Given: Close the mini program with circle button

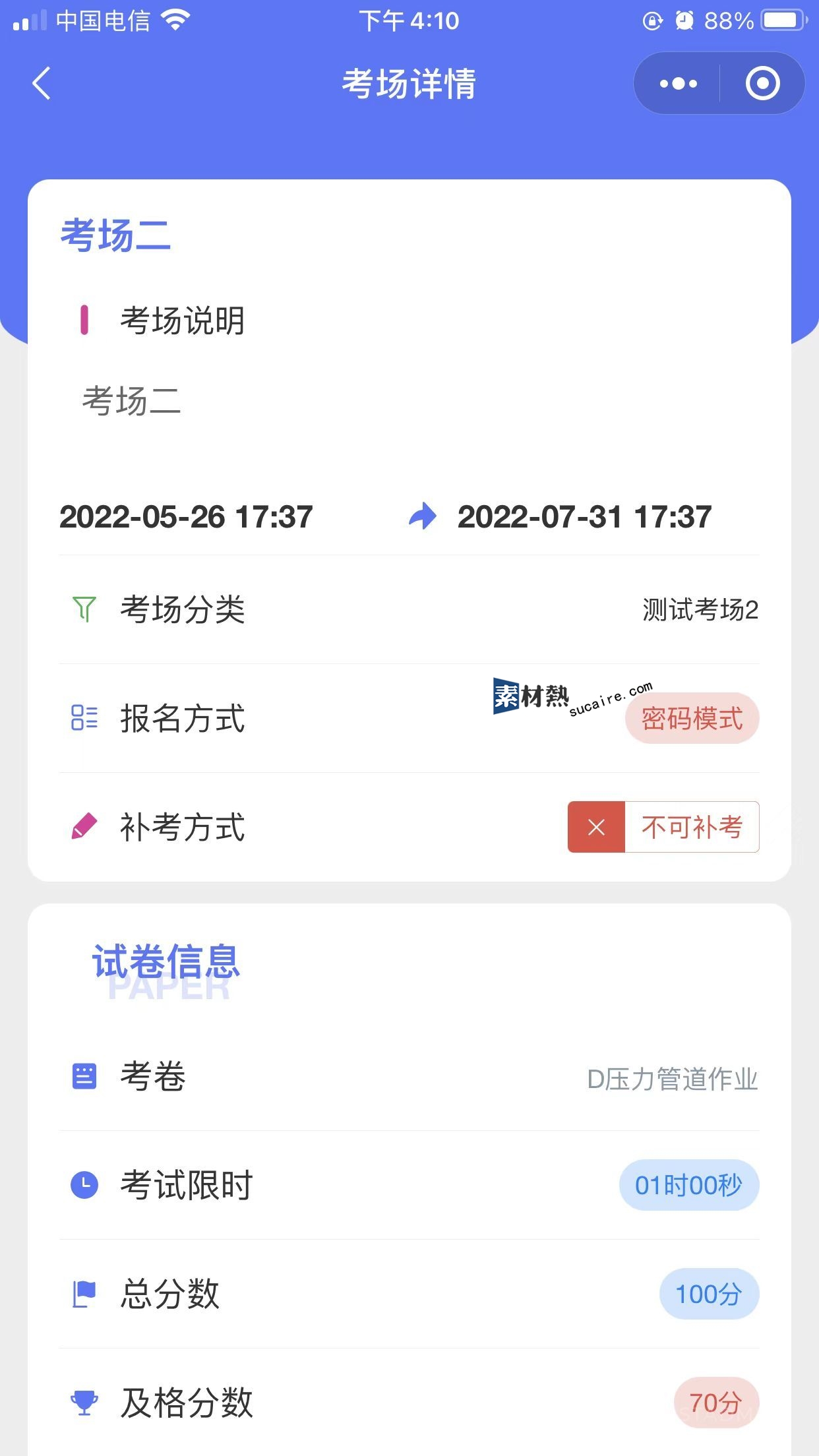Looking at the screenshot, I should (x=762, y=84).
